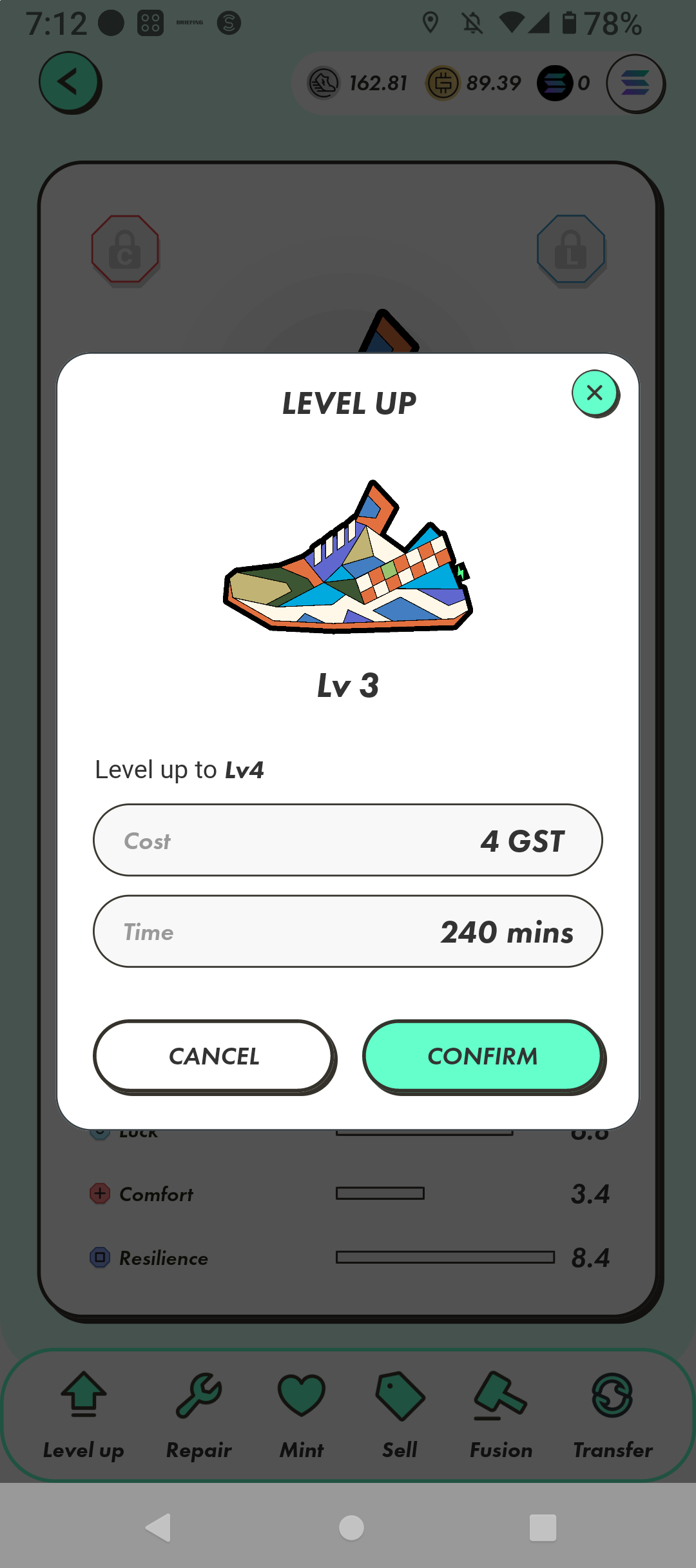Viewport: 696px width, 1568px height.
Task: Close the Level Up dialog
Action: tap(595, 393)
